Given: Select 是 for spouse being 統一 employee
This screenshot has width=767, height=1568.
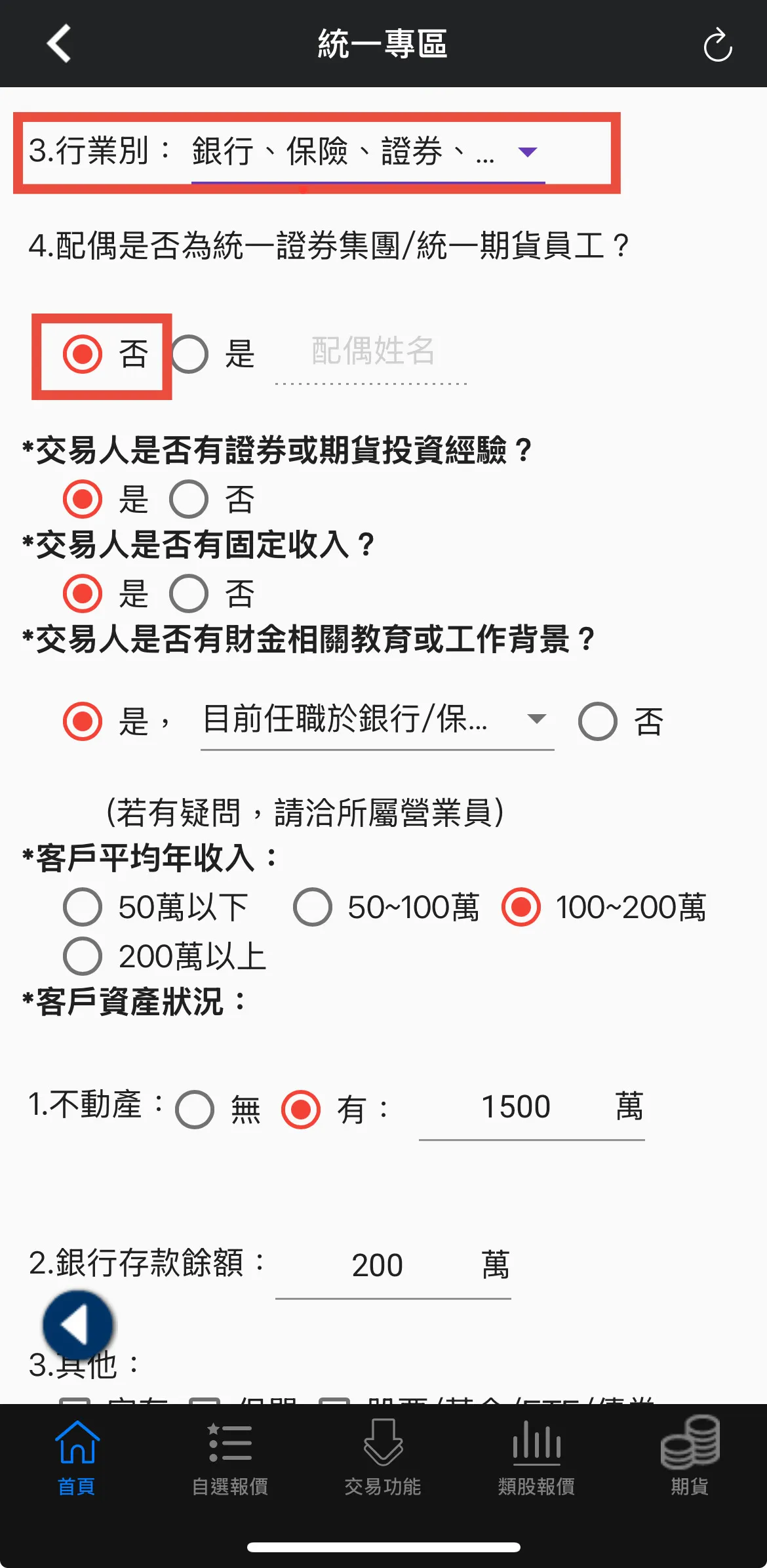Looking at the screenshot, I should click(190, 355).
